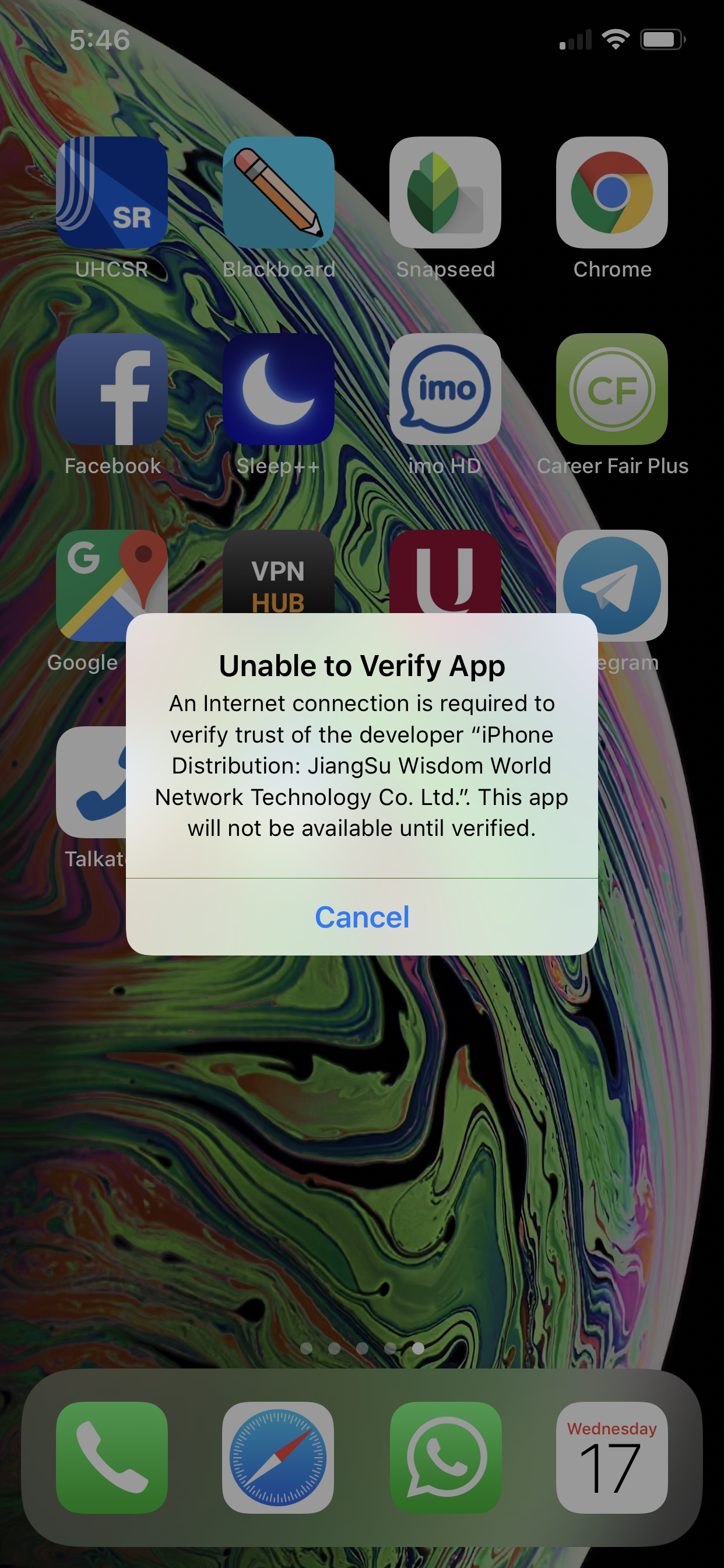Launch Chrome browser
The height and width of the screenshot is (1568, 724).
tap(612, 192)
